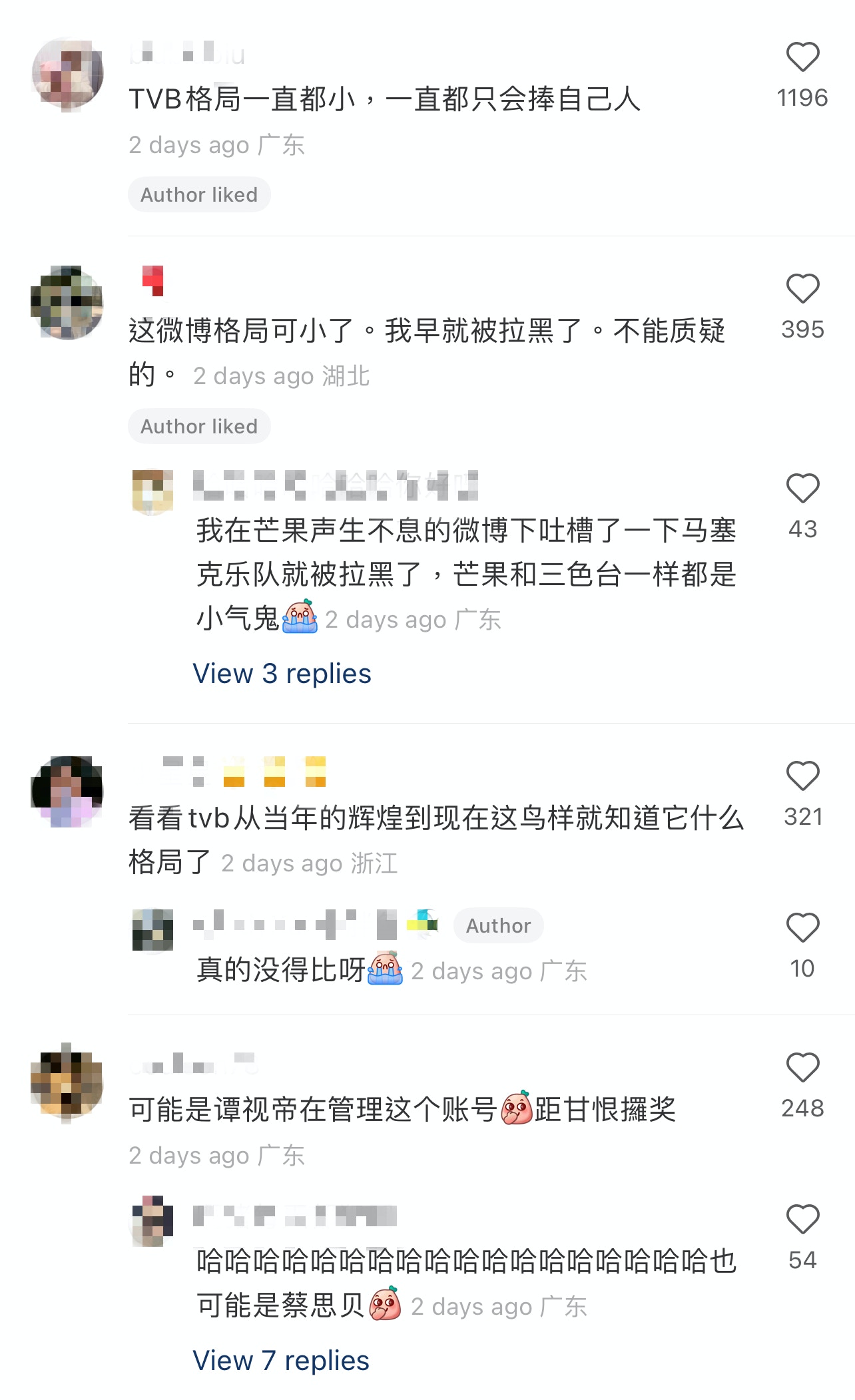The width and height of the screenshot is (855, 1400).
Task: Open avatar of the 可能是谭视帝 commenter
Action: point(67,1082)
